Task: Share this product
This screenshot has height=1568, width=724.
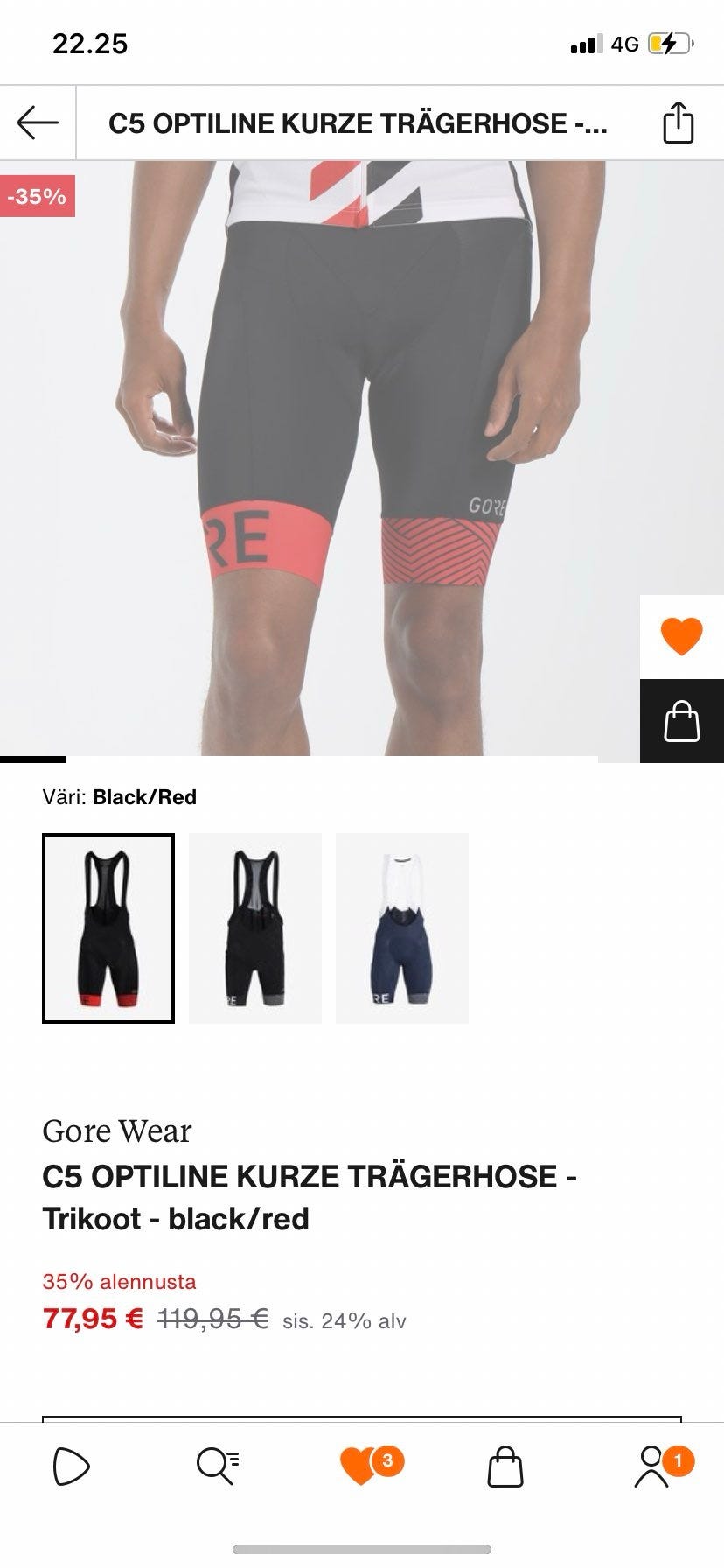Action: pos(678,122)
